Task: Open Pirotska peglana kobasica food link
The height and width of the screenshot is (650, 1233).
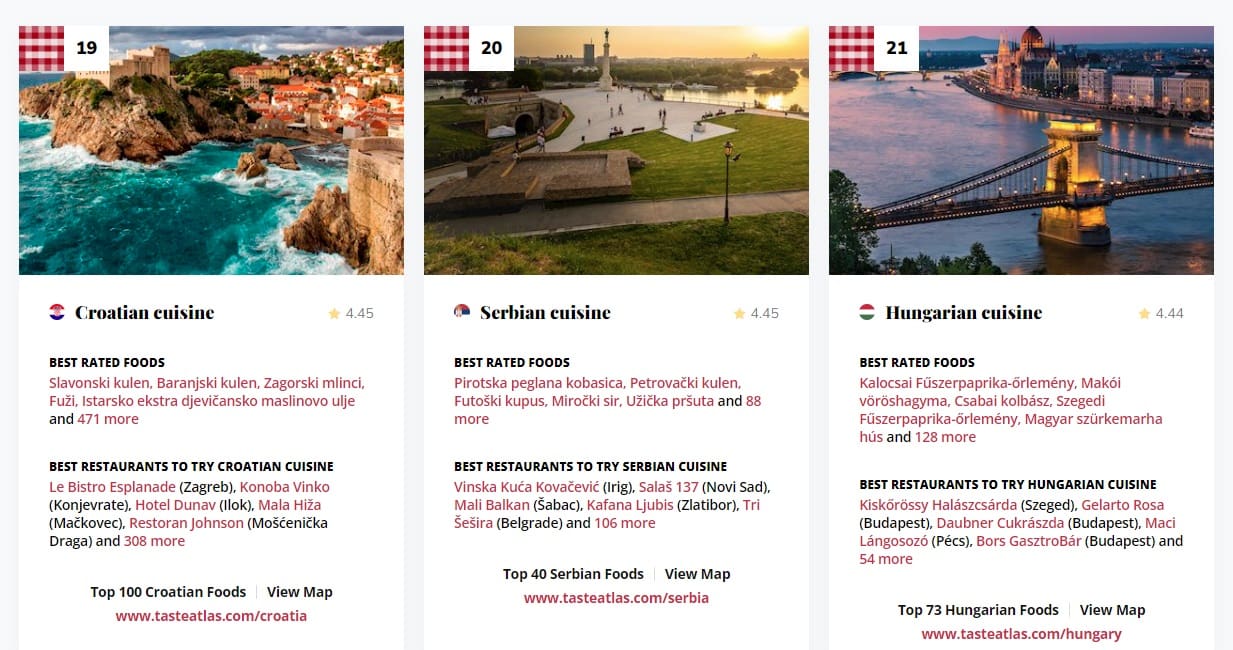Action: pos(540,383)
